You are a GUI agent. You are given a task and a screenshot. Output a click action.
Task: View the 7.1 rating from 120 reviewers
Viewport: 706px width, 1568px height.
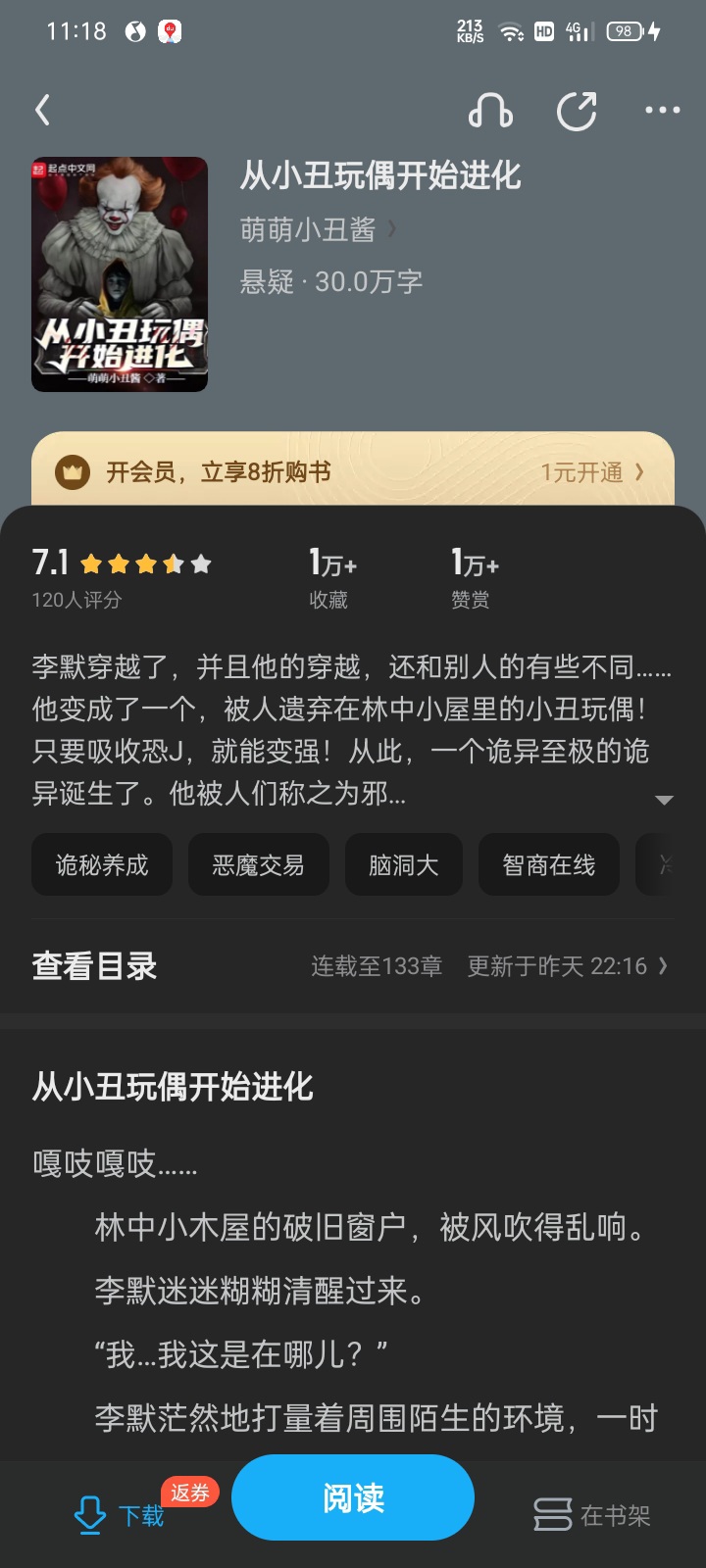pyautogui.click(x=121, y=576)
